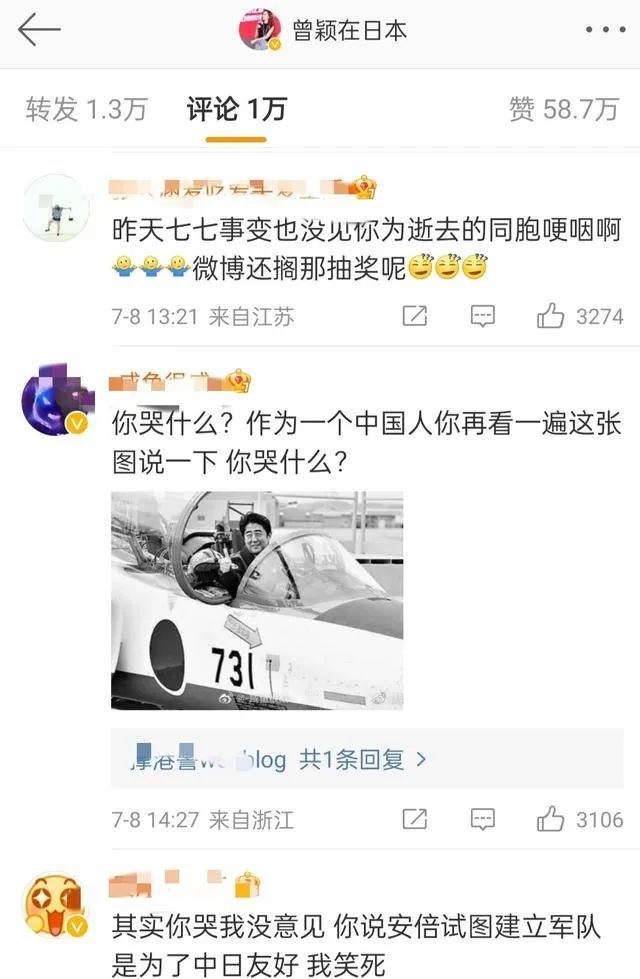Repost the comment posted 7-8 13:21

click(414, 317)
